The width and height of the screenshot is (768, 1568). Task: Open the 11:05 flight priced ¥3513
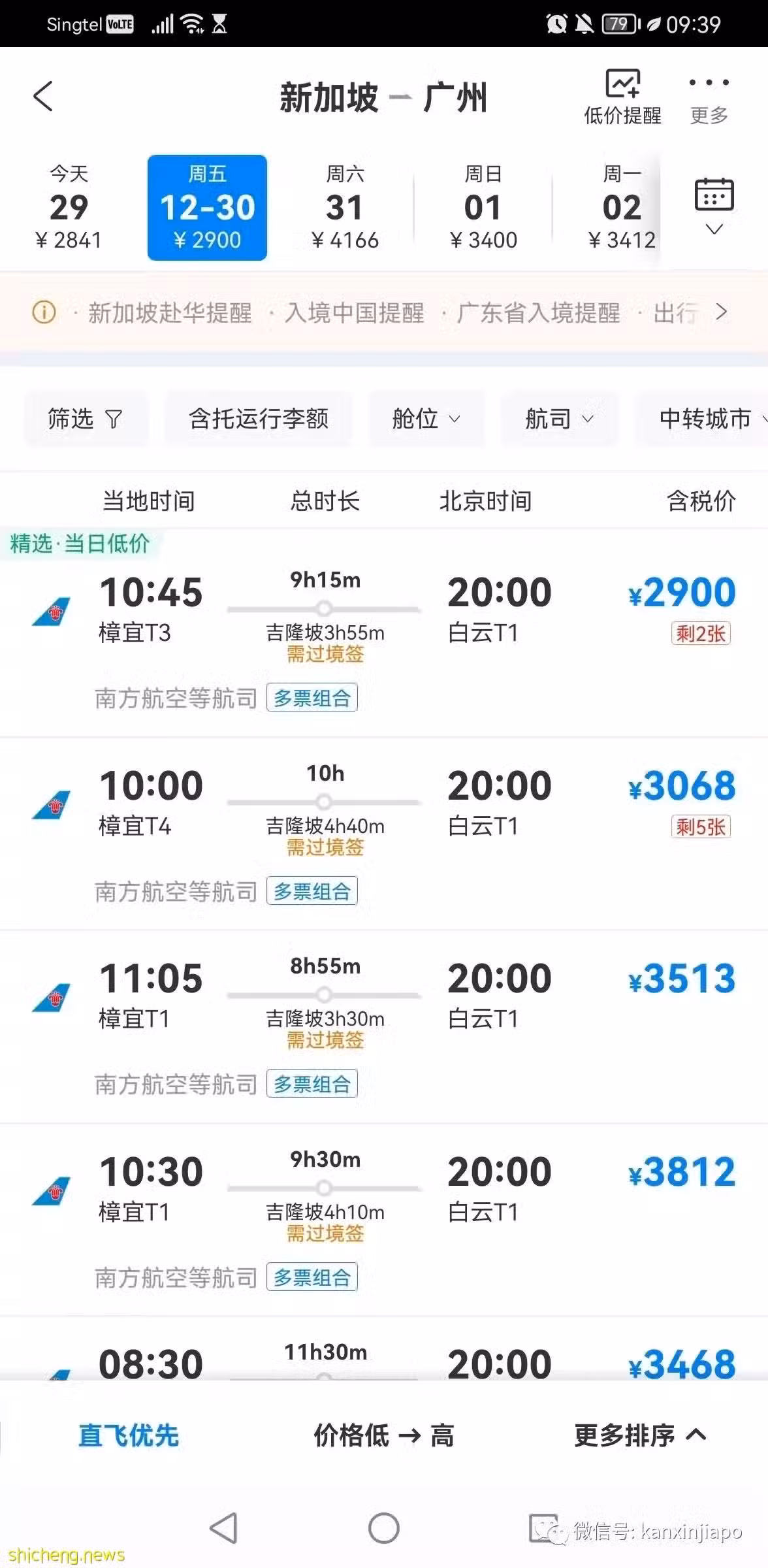tap(384, 1027)
